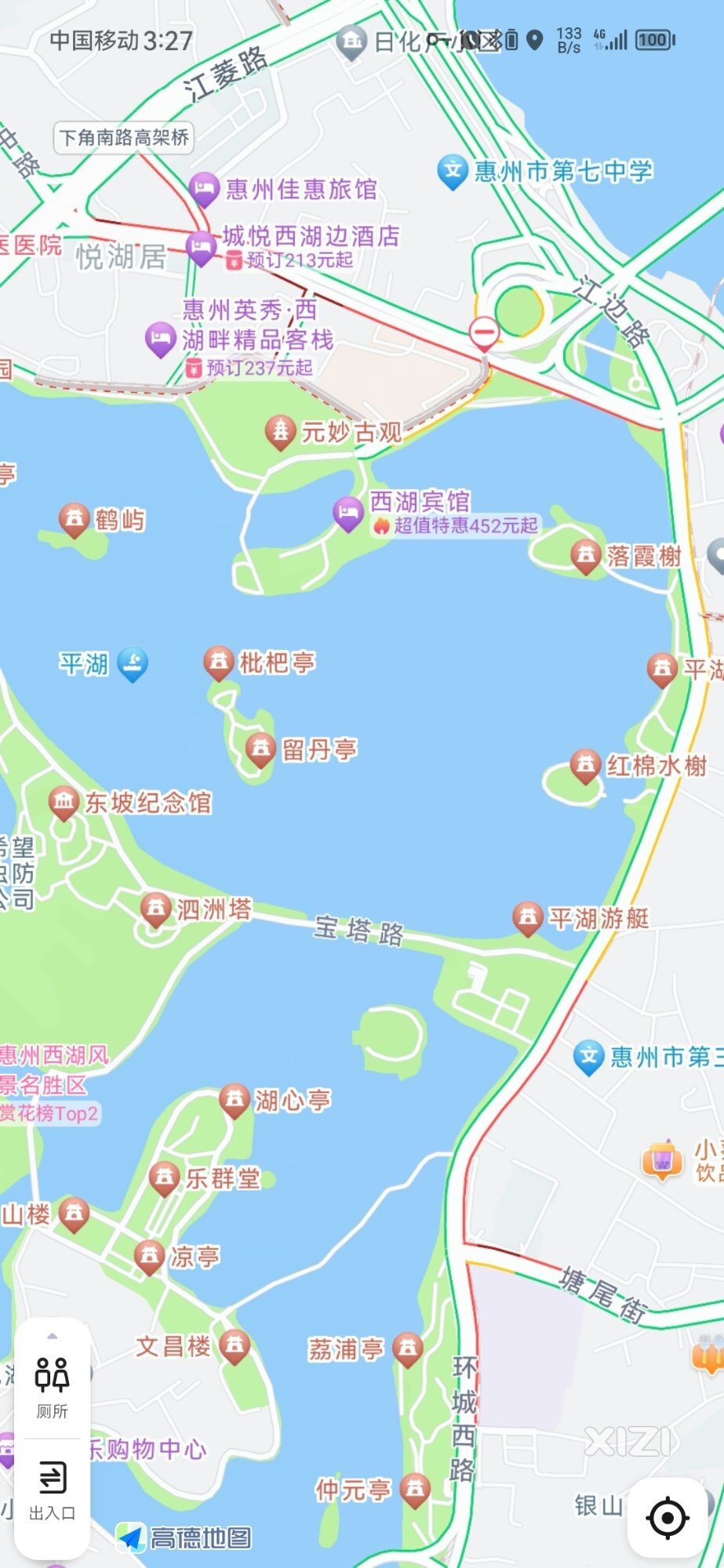Viewport: 724px width, 1568px height.
Task: Tap the road closure sign near 江边路
Action: tap(484, 332)
